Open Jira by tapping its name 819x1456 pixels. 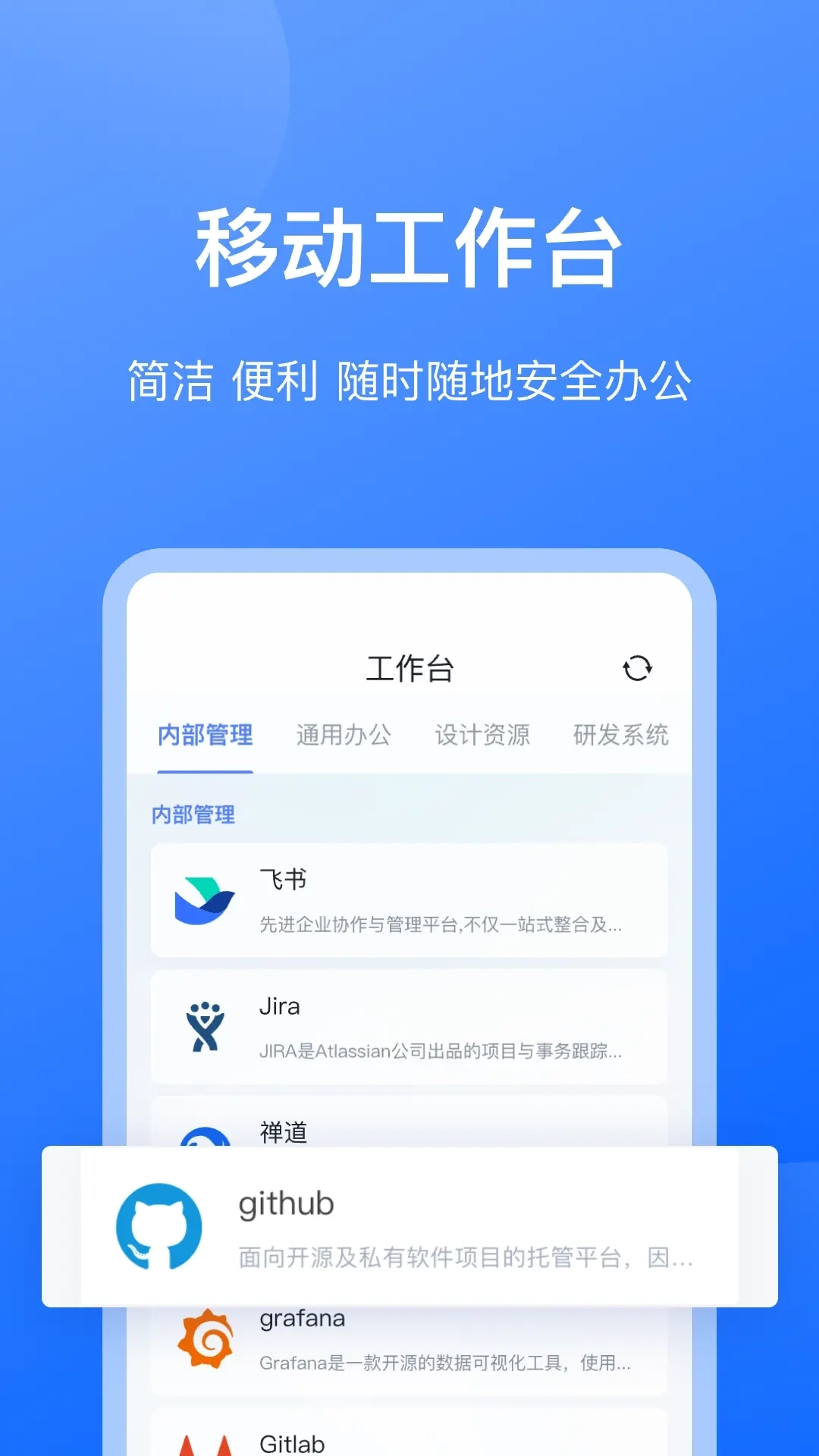pyautogui.click(x=279, y=1006)
